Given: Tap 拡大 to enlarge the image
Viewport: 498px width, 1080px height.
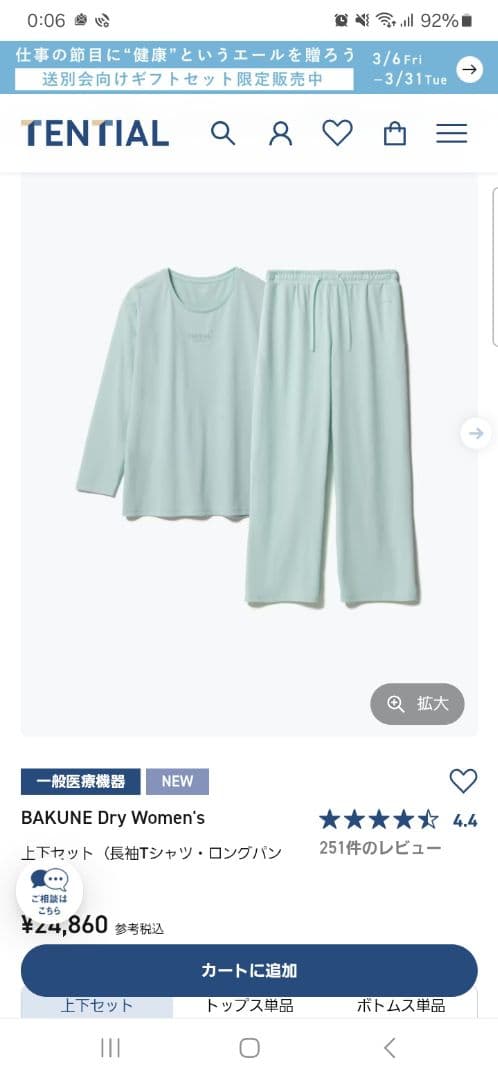Looking at the screenshot, I should click(417, 704).
